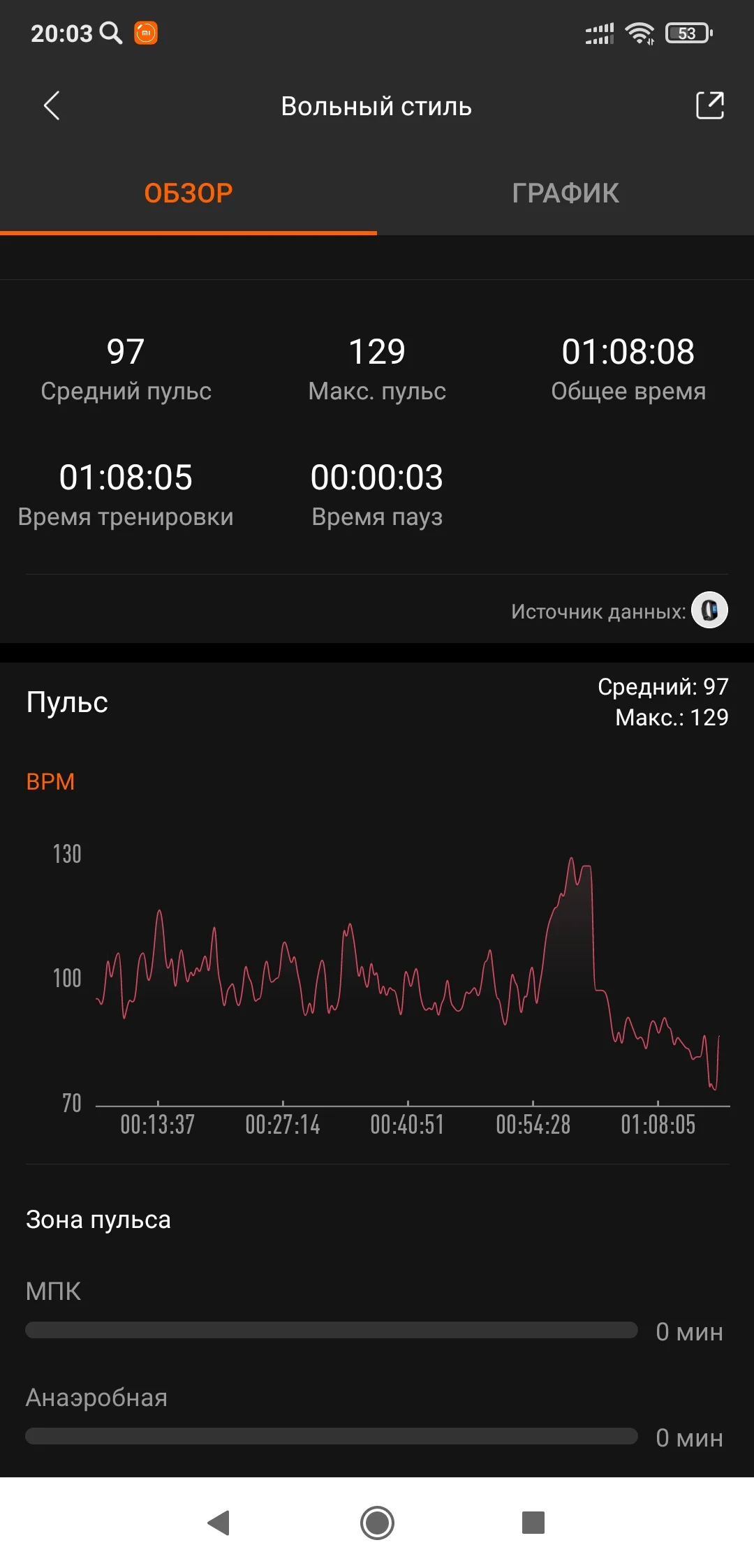754x1568 pixels.
Task: Open the search icon in status bar
Action: [x=112, y=32]
